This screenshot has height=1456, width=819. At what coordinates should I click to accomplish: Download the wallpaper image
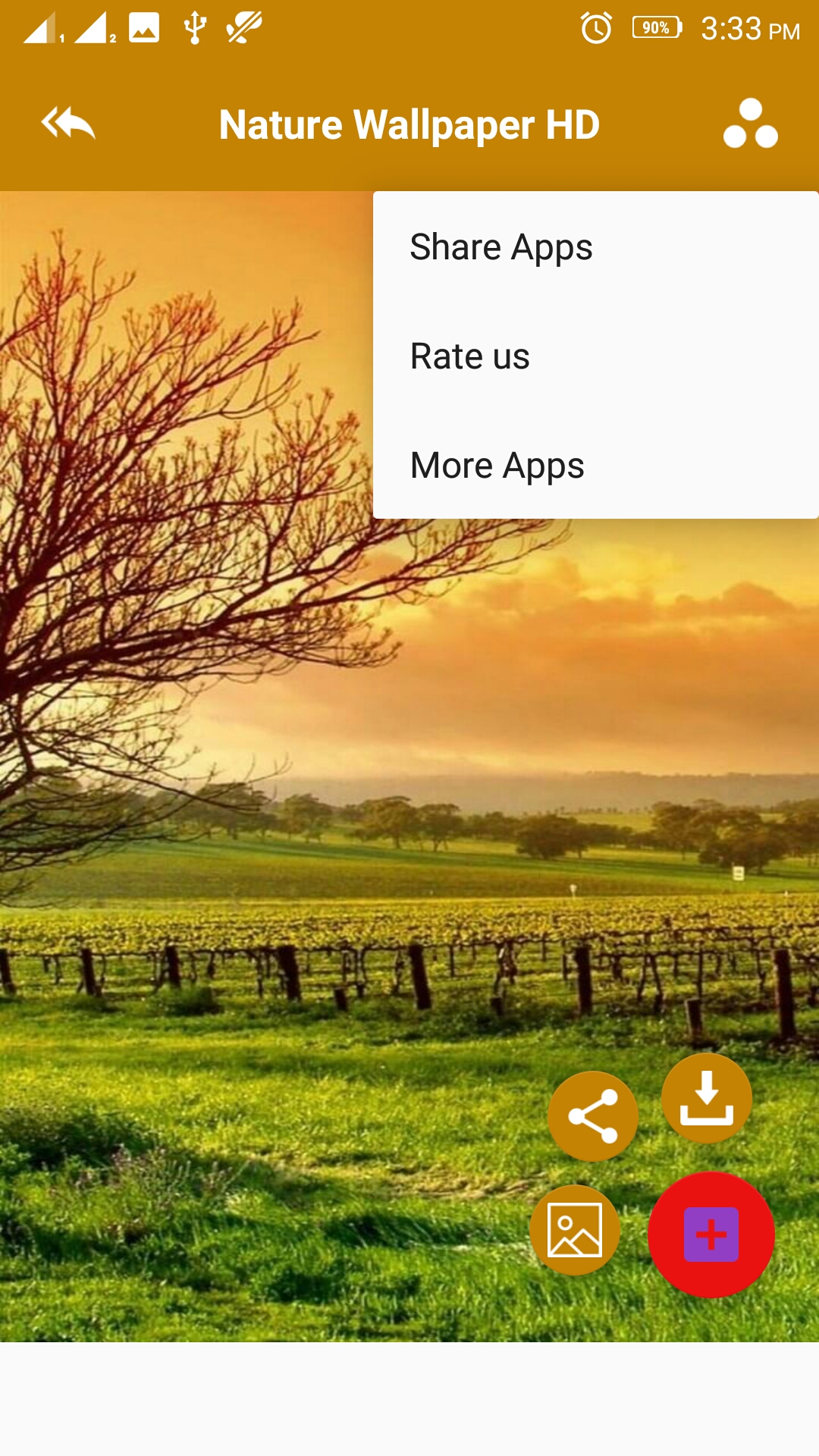pos(706,1098)
